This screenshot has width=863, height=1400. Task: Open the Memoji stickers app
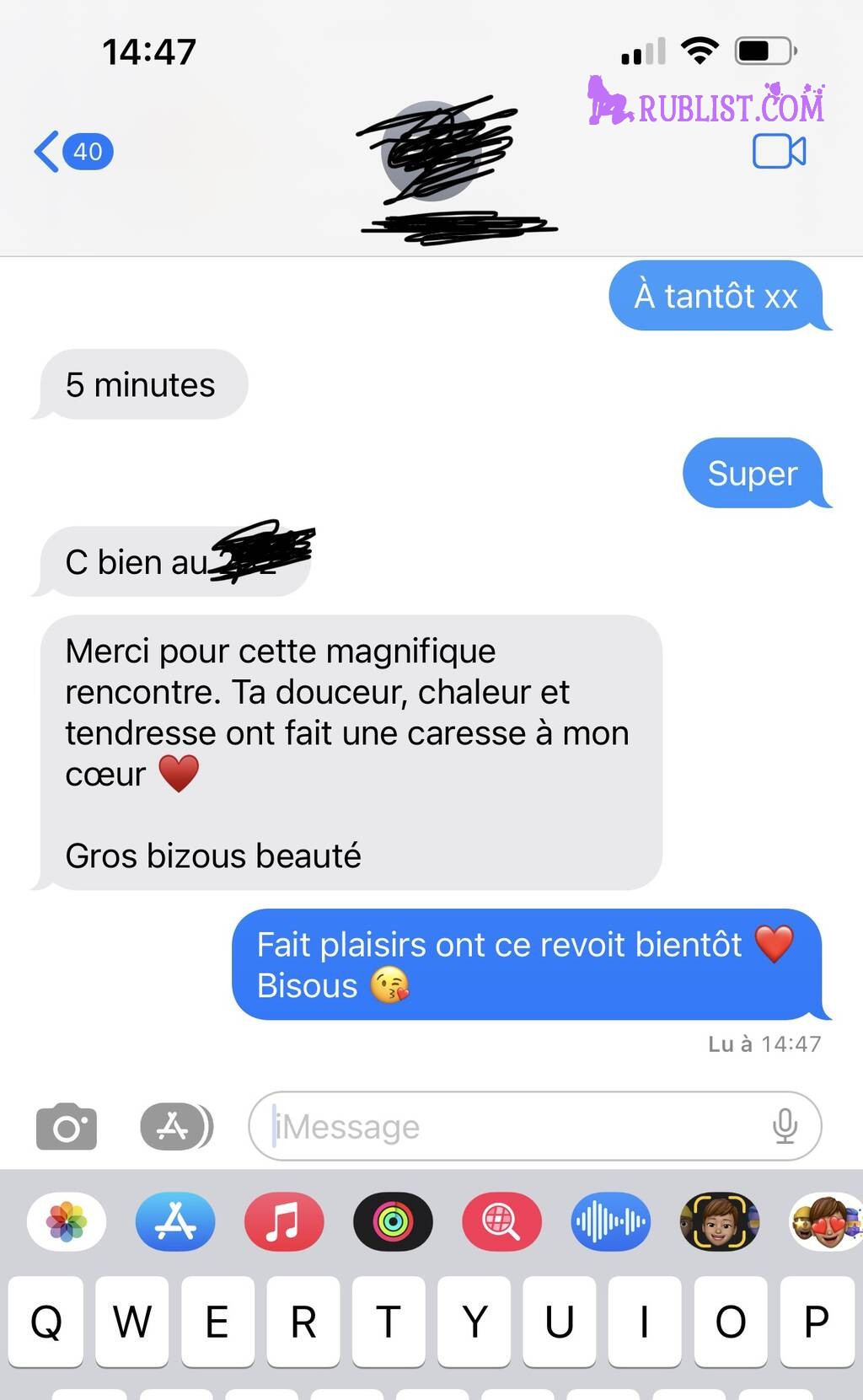click(826, 1221)
